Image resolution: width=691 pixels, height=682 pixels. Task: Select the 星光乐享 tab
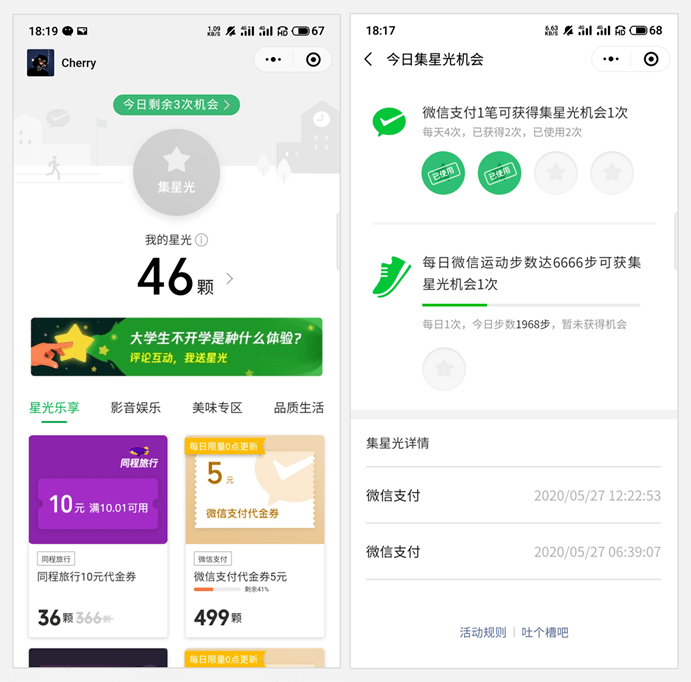point(54,408)
